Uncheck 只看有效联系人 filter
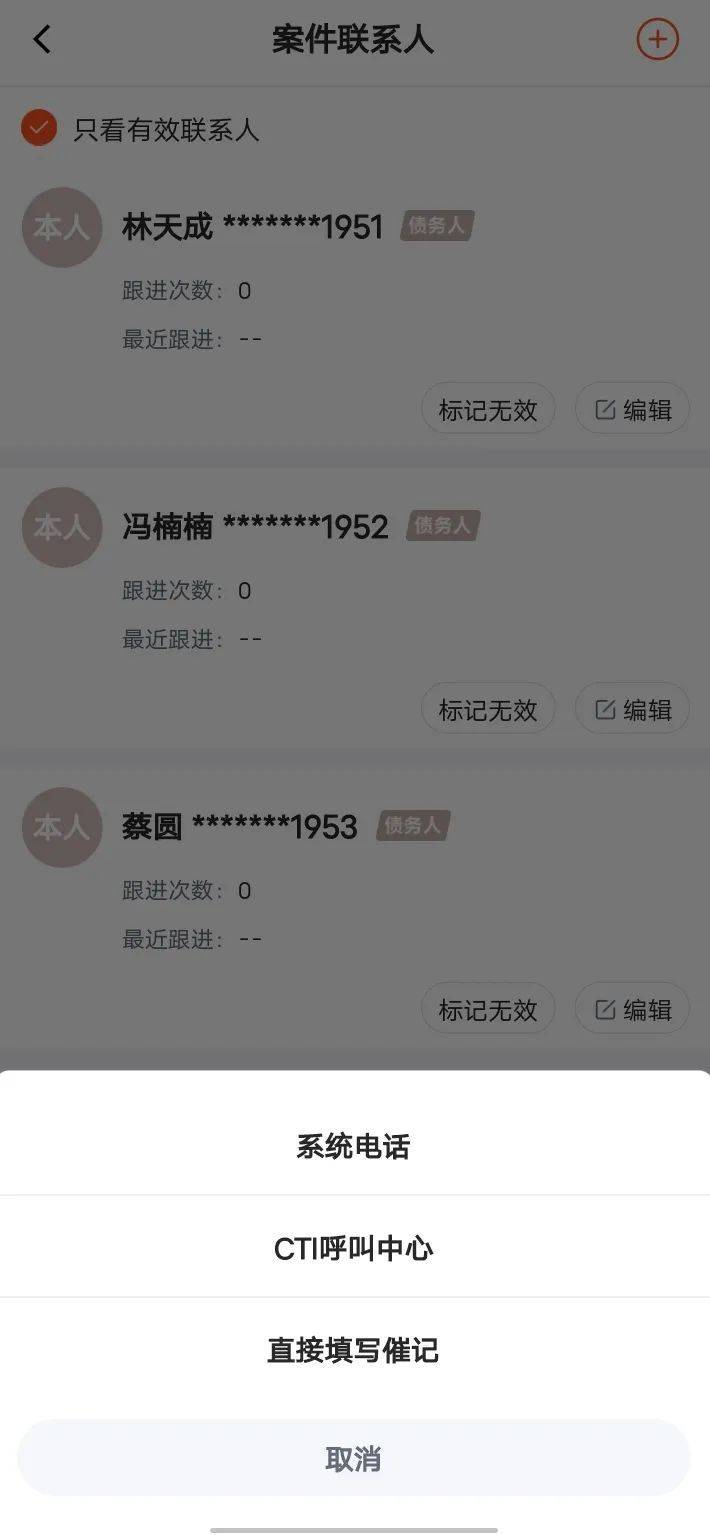 point(39,129)
